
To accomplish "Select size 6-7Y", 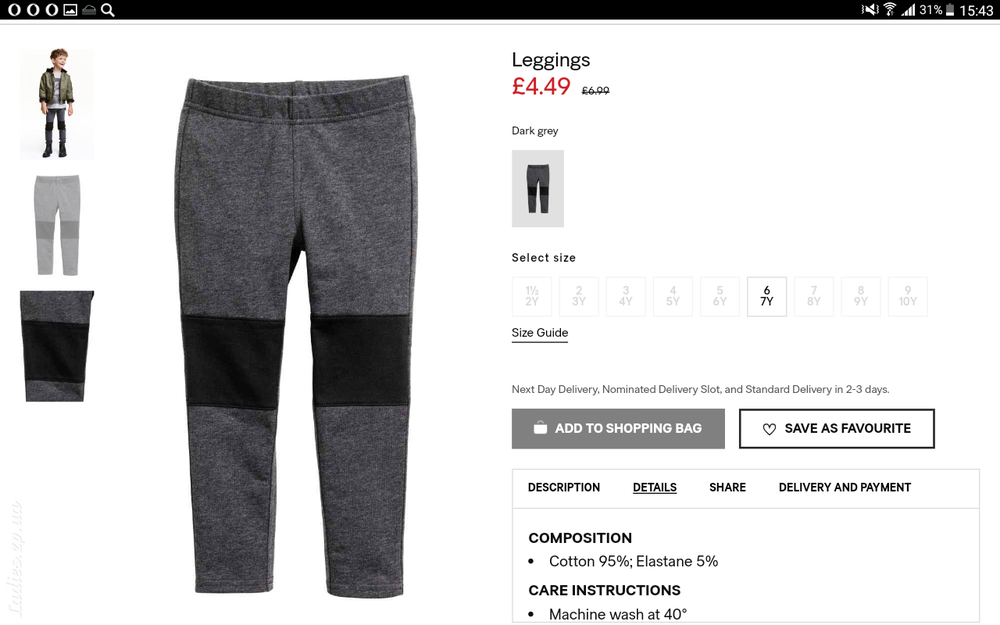I will [x=767, y=296].
